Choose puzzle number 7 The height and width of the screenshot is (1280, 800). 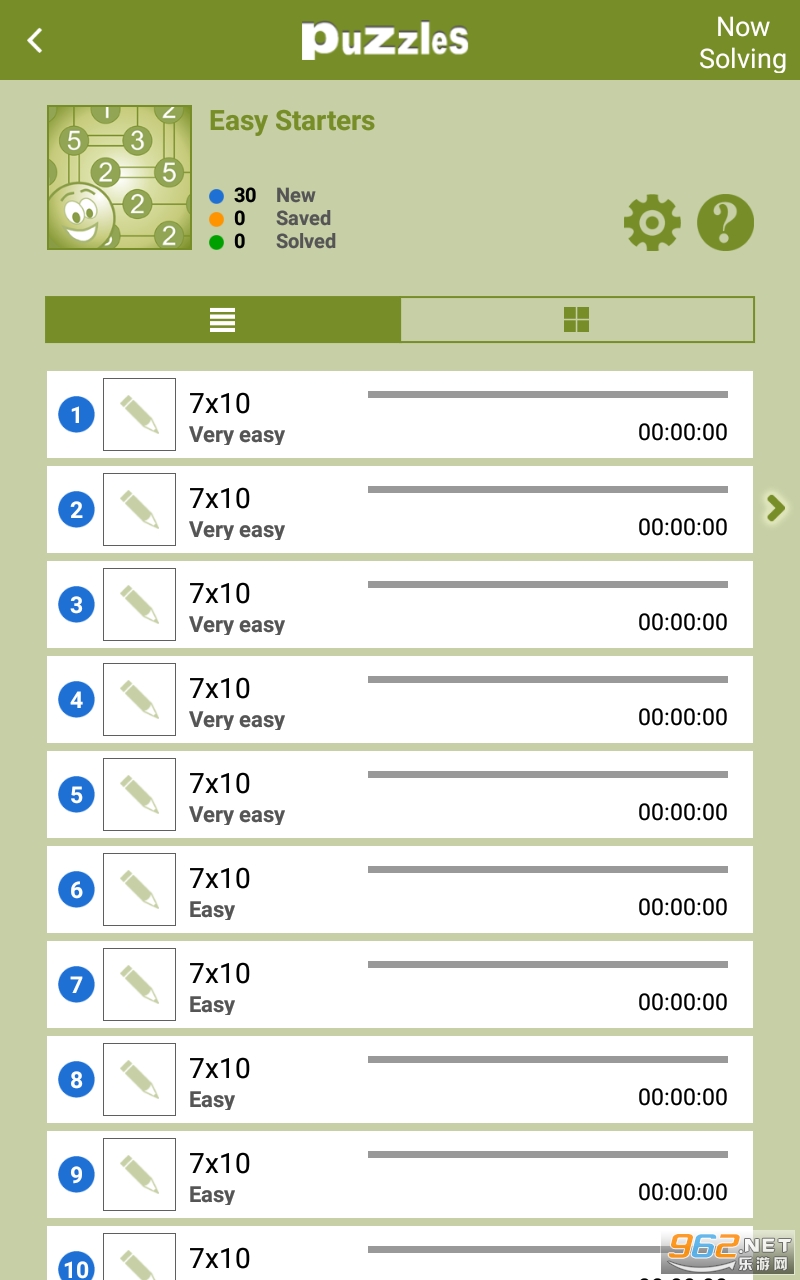click(400, 985)
